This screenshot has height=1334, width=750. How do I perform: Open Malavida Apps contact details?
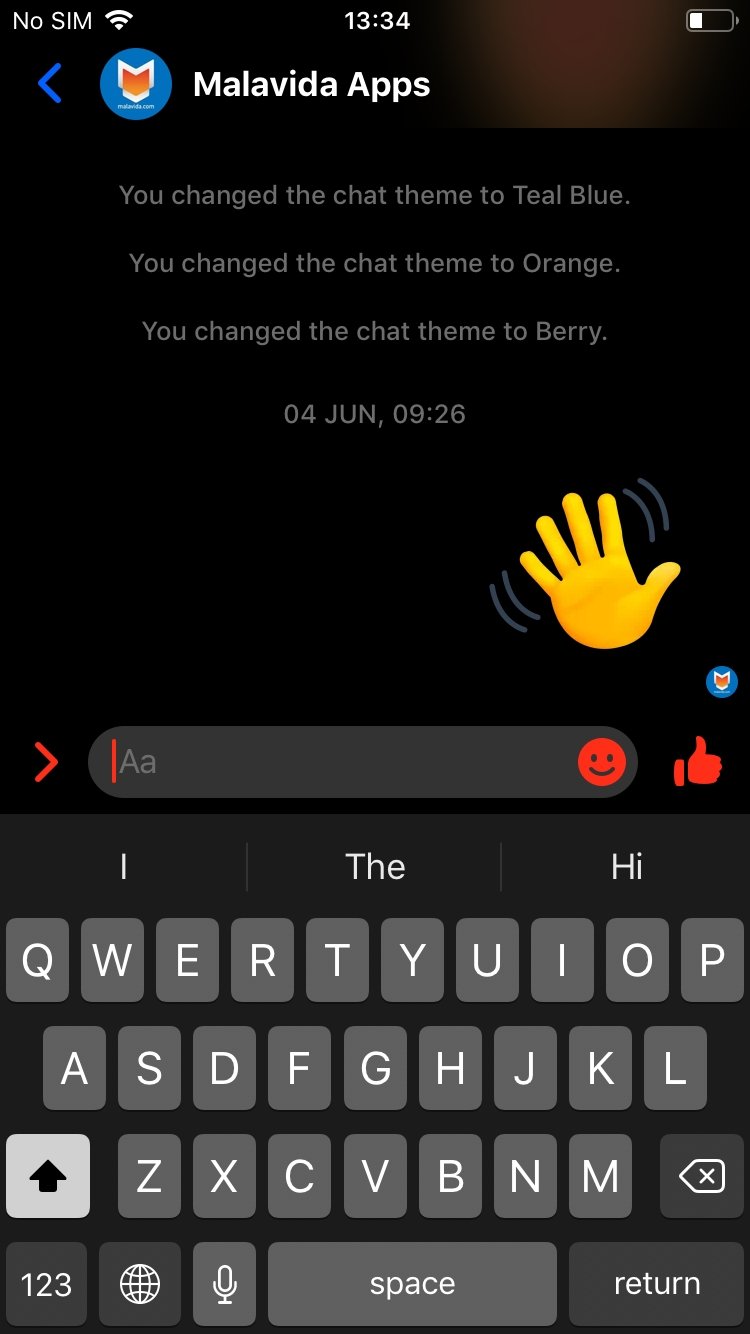click(x=311, y=85)
